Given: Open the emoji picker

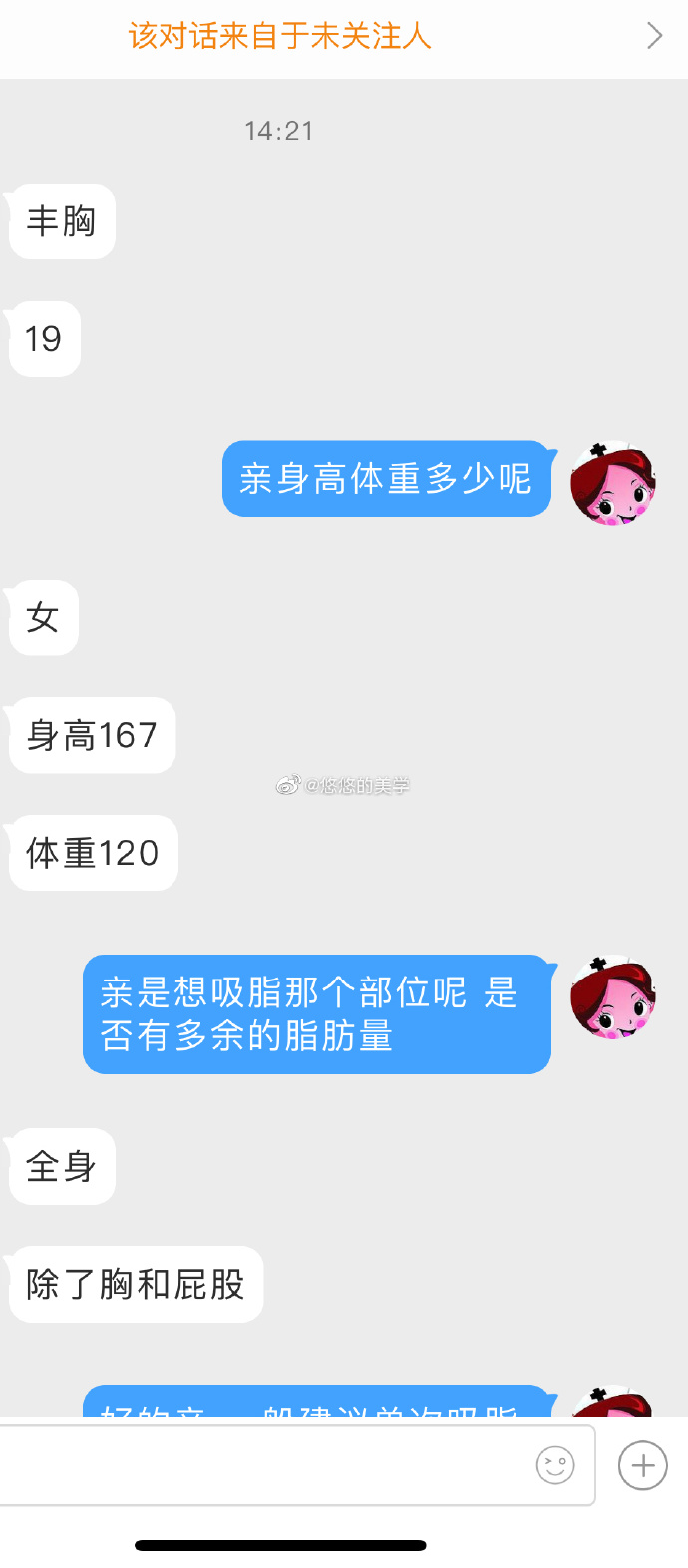Looking at the screenshot, I should (x=555, y=1465).
